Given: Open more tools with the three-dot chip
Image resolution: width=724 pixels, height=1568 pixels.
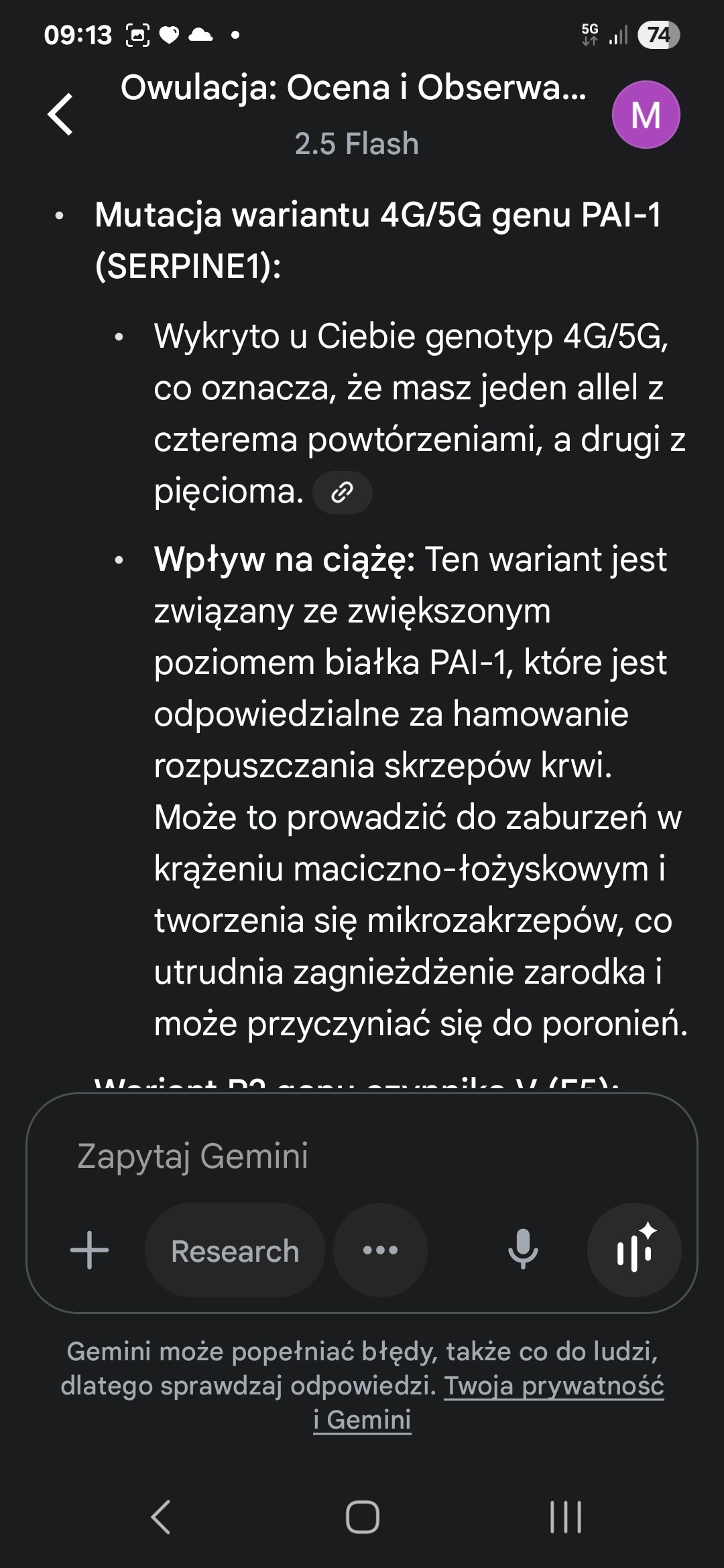Looking at the screenshot, I should point(380,1250).
